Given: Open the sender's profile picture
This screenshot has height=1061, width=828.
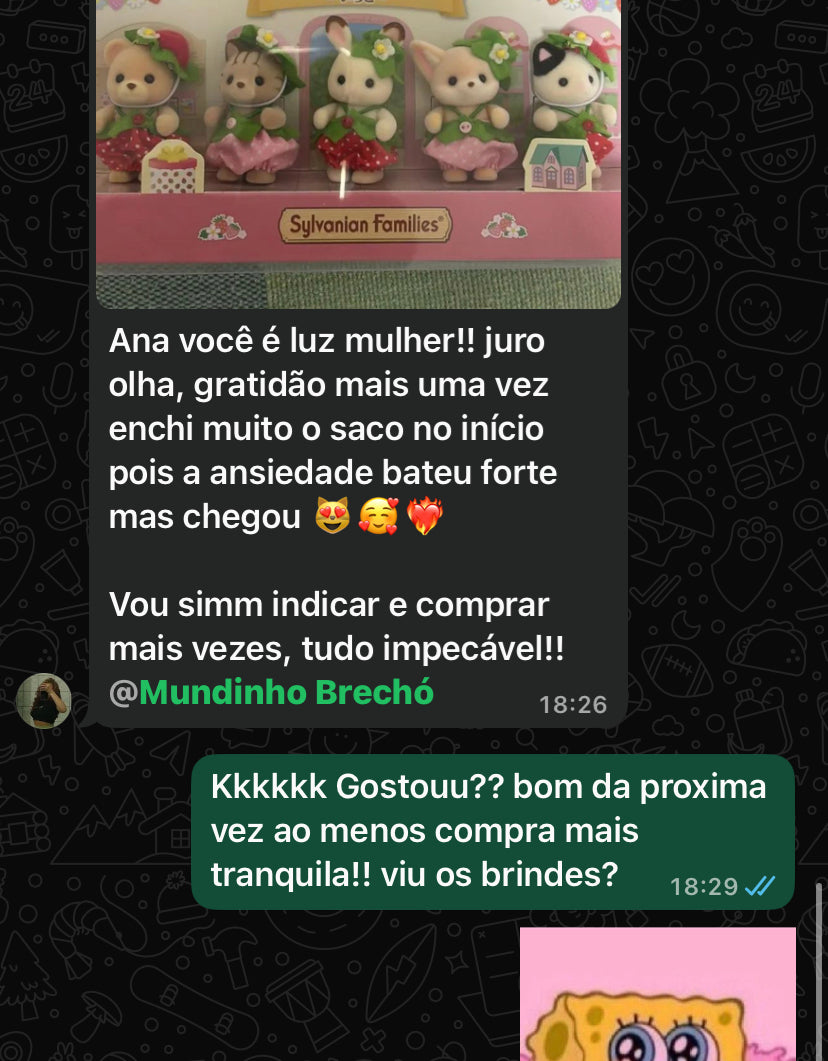Looking at the screenshot, I should point(44,700).
